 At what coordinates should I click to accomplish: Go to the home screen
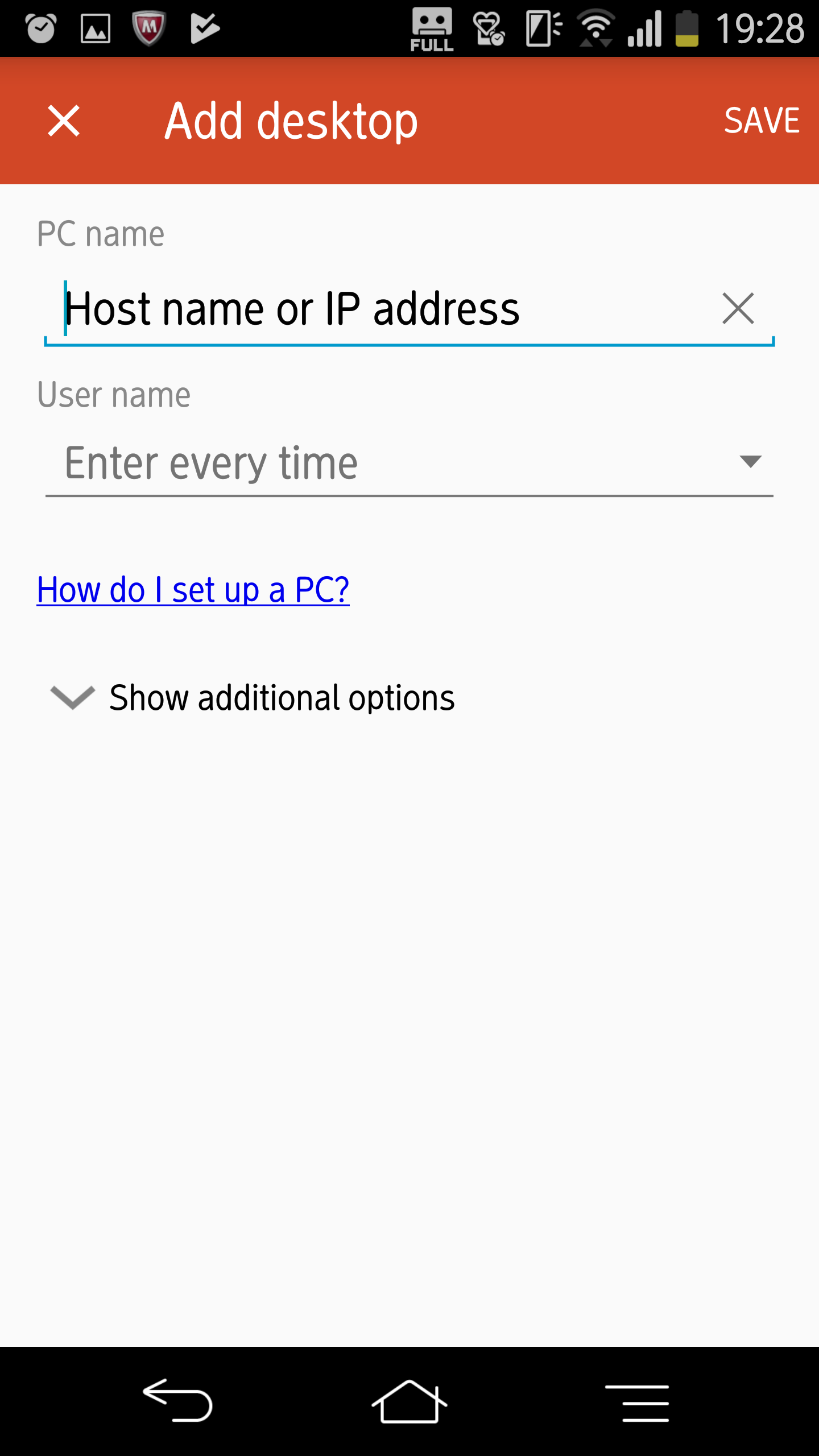409,1401
